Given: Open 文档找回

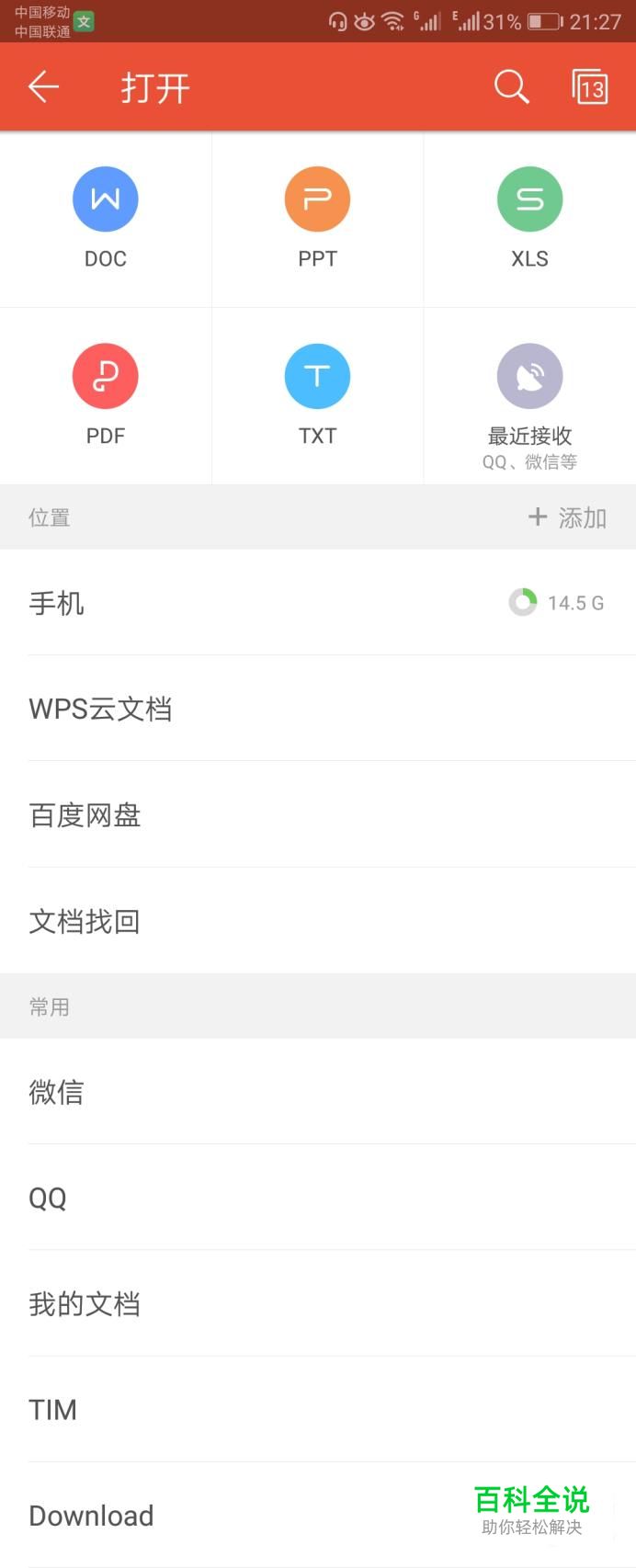Looking at the screenshot, I should click(317, 921).
